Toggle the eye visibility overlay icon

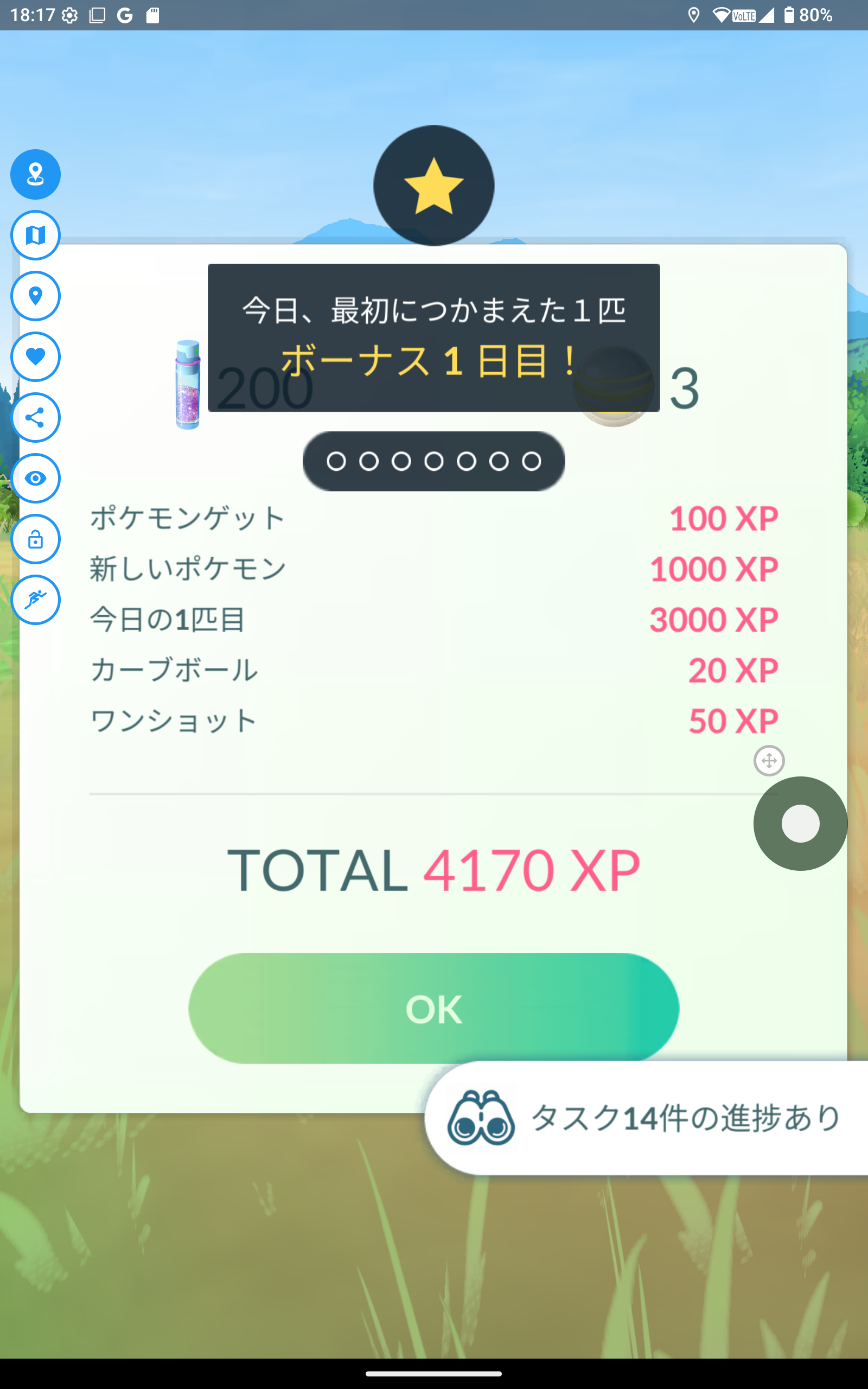tap(36, 478)
